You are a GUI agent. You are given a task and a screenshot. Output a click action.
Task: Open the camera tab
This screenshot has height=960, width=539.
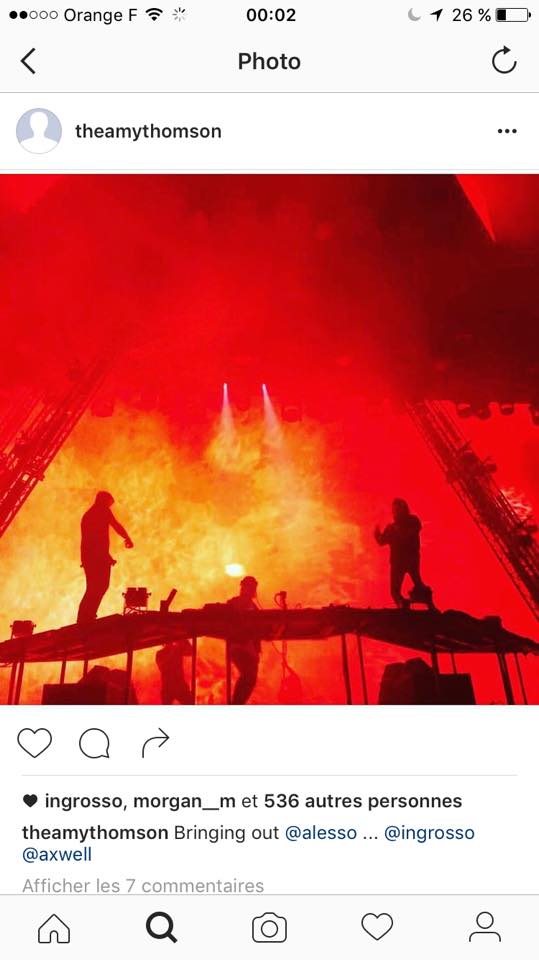[270, 928]
